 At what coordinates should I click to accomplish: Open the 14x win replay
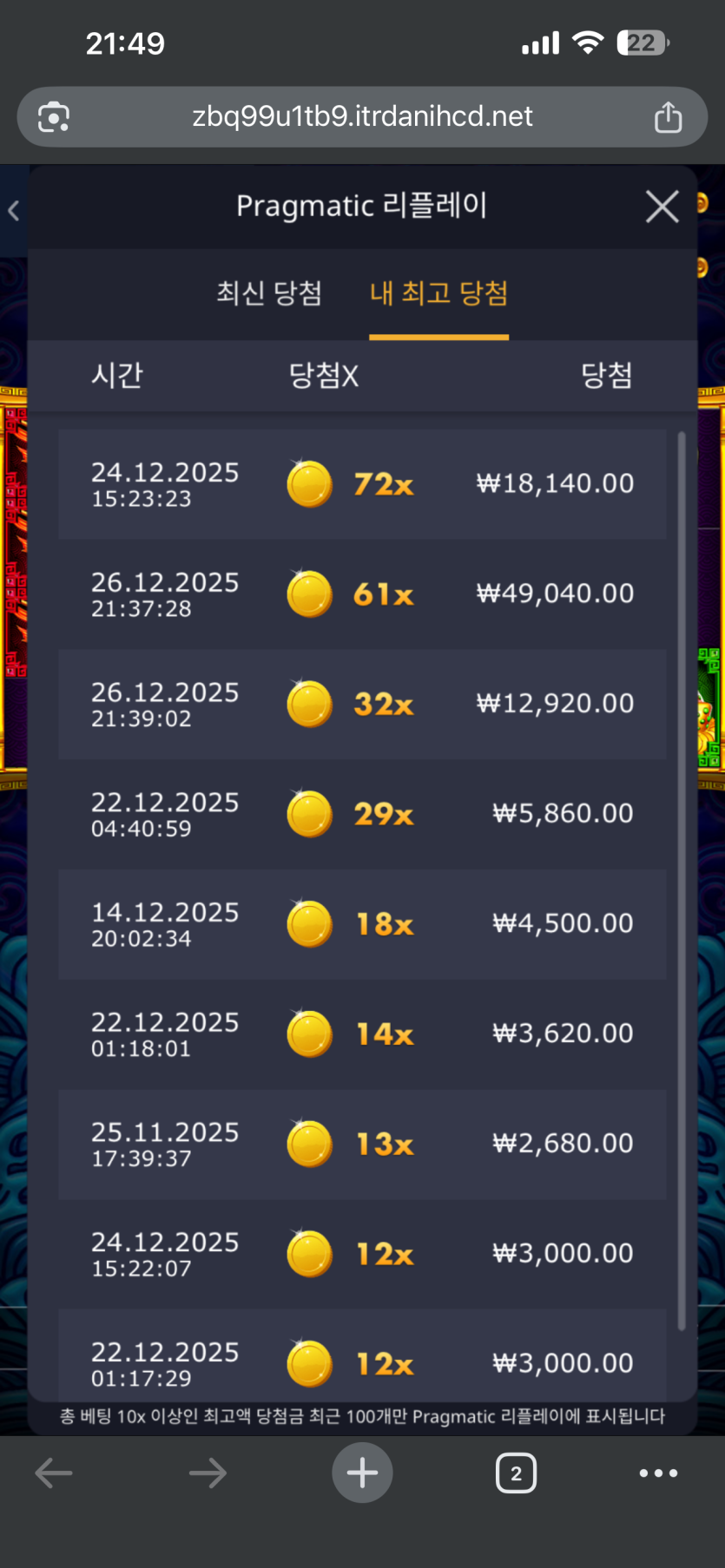click(x=362, y=1034)
